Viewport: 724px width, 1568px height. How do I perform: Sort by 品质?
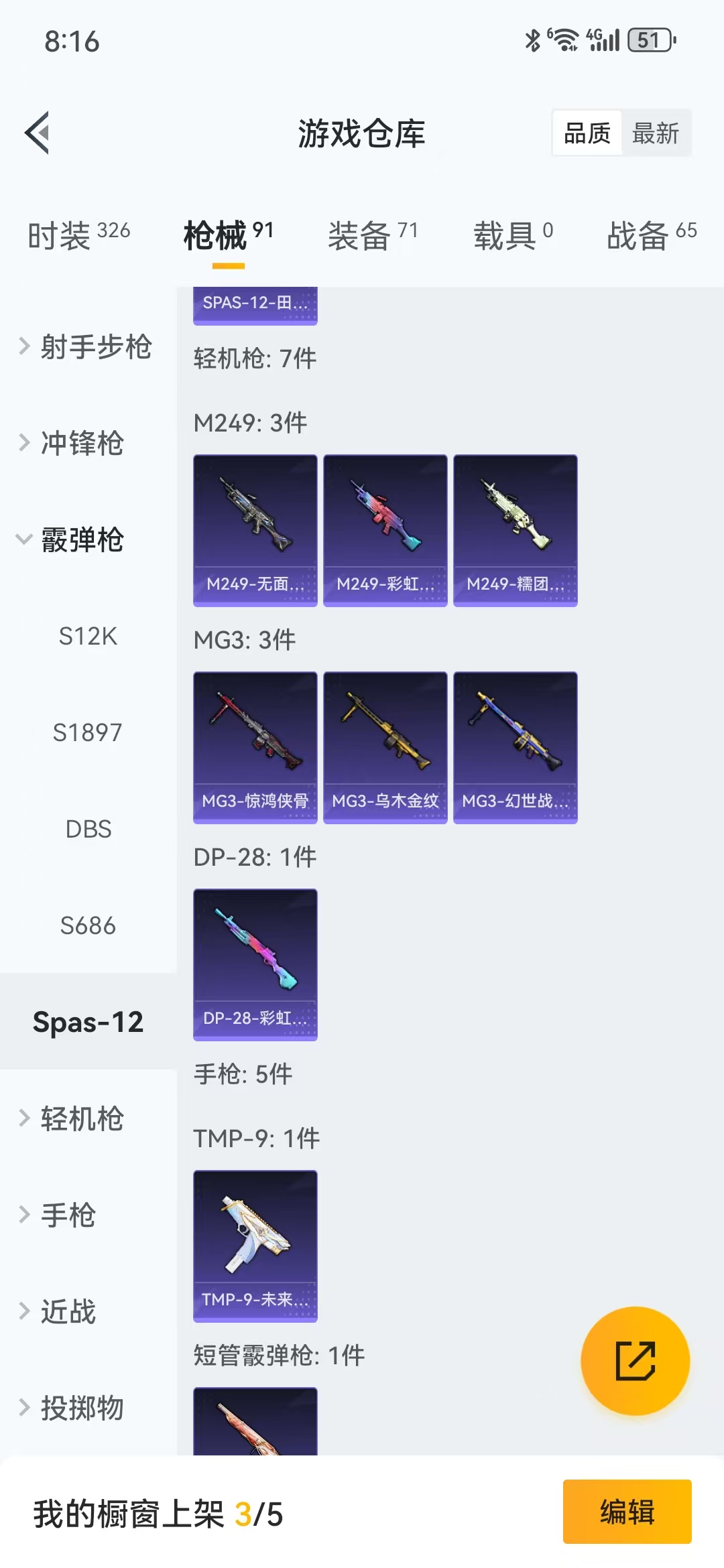587,133
